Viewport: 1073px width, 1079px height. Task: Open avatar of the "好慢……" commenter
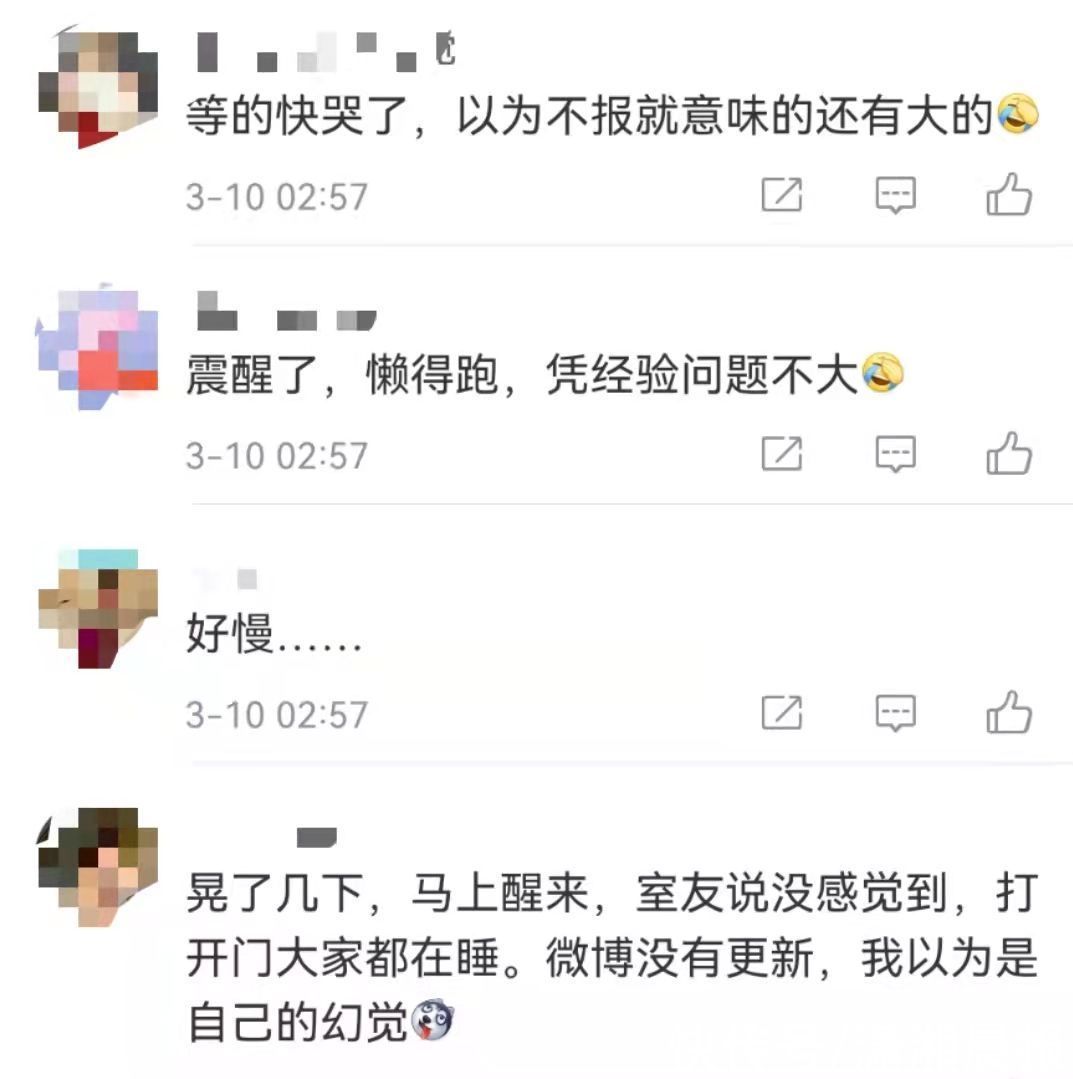[x=97, y=607]
